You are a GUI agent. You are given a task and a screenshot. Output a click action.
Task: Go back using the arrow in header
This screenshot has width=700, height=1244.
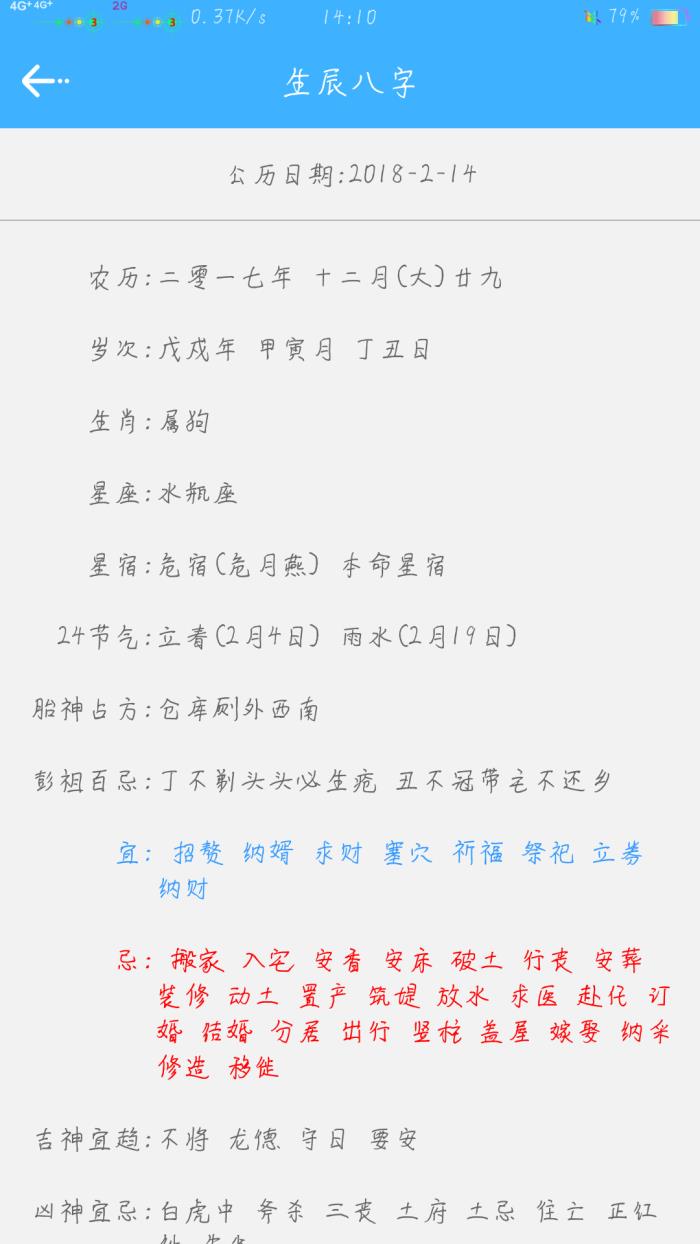coord(44,82)
